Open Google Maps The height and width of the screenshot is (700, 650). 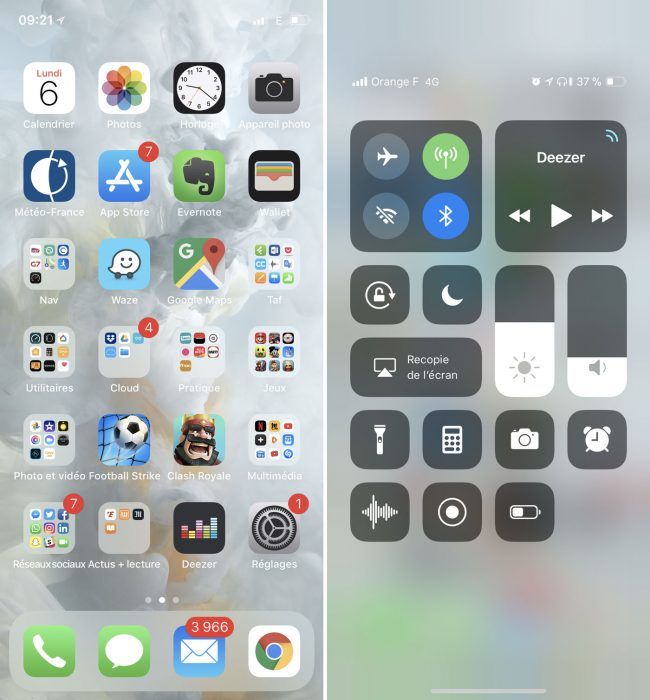199,264
